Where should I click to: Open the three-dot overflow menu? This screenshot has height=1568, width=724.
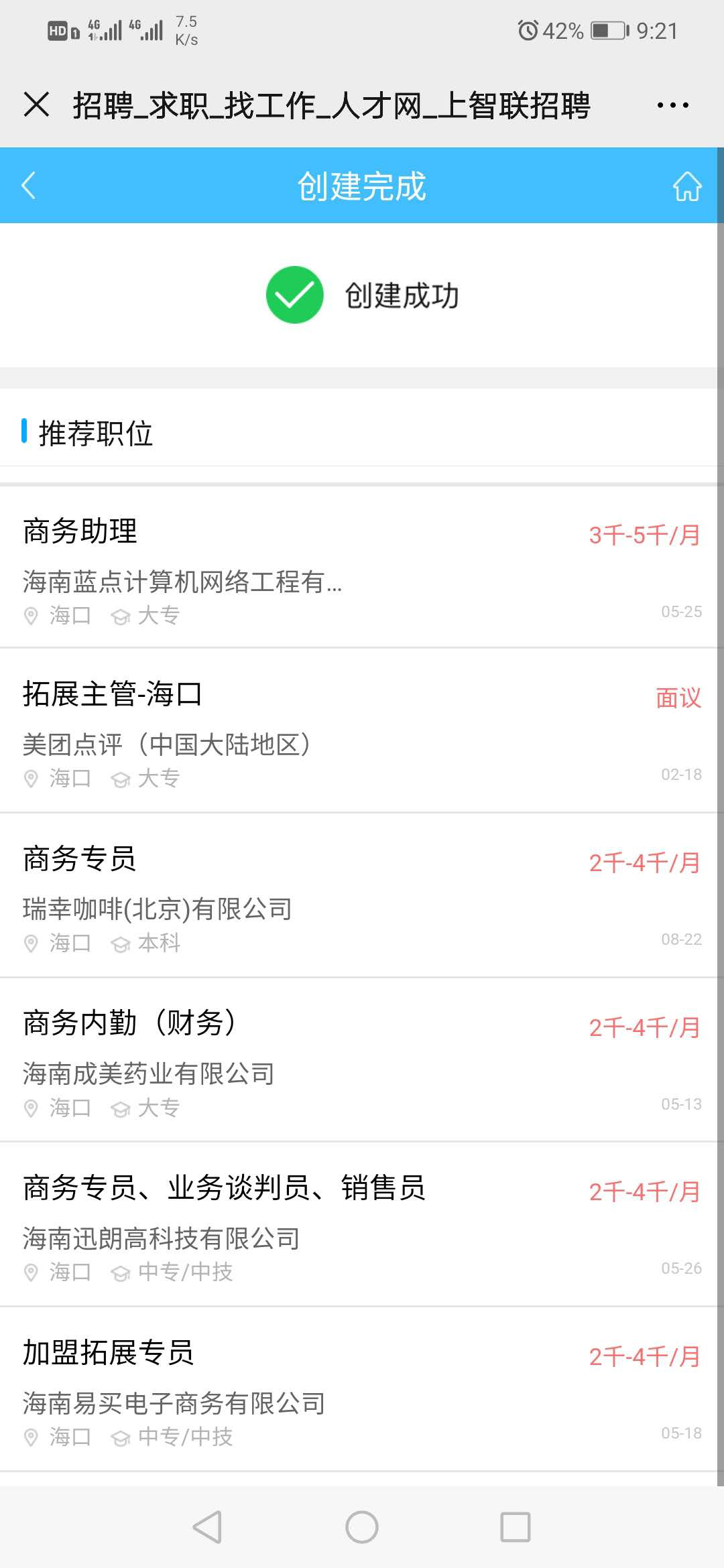tap(672, 105)
